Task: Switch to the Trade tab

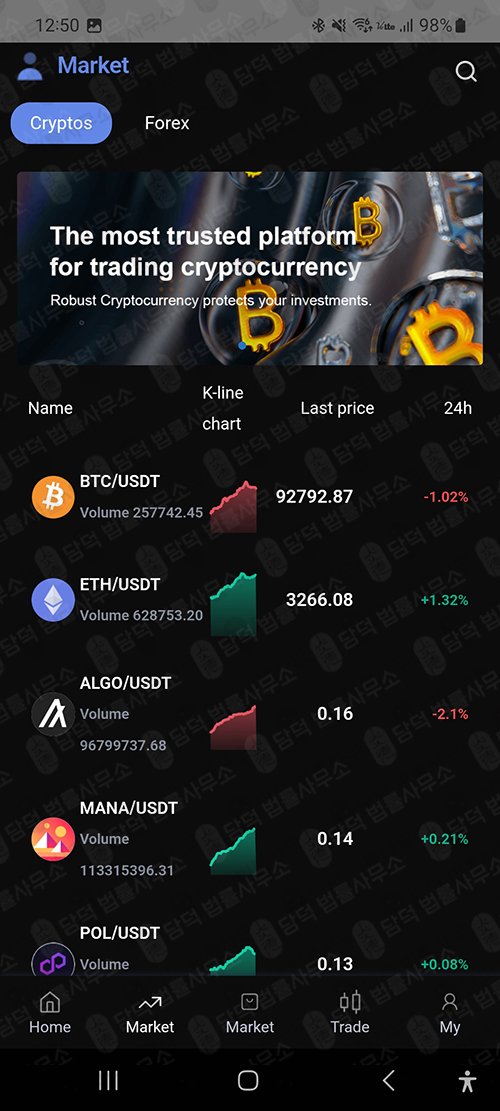Action: click(350, 1013)
